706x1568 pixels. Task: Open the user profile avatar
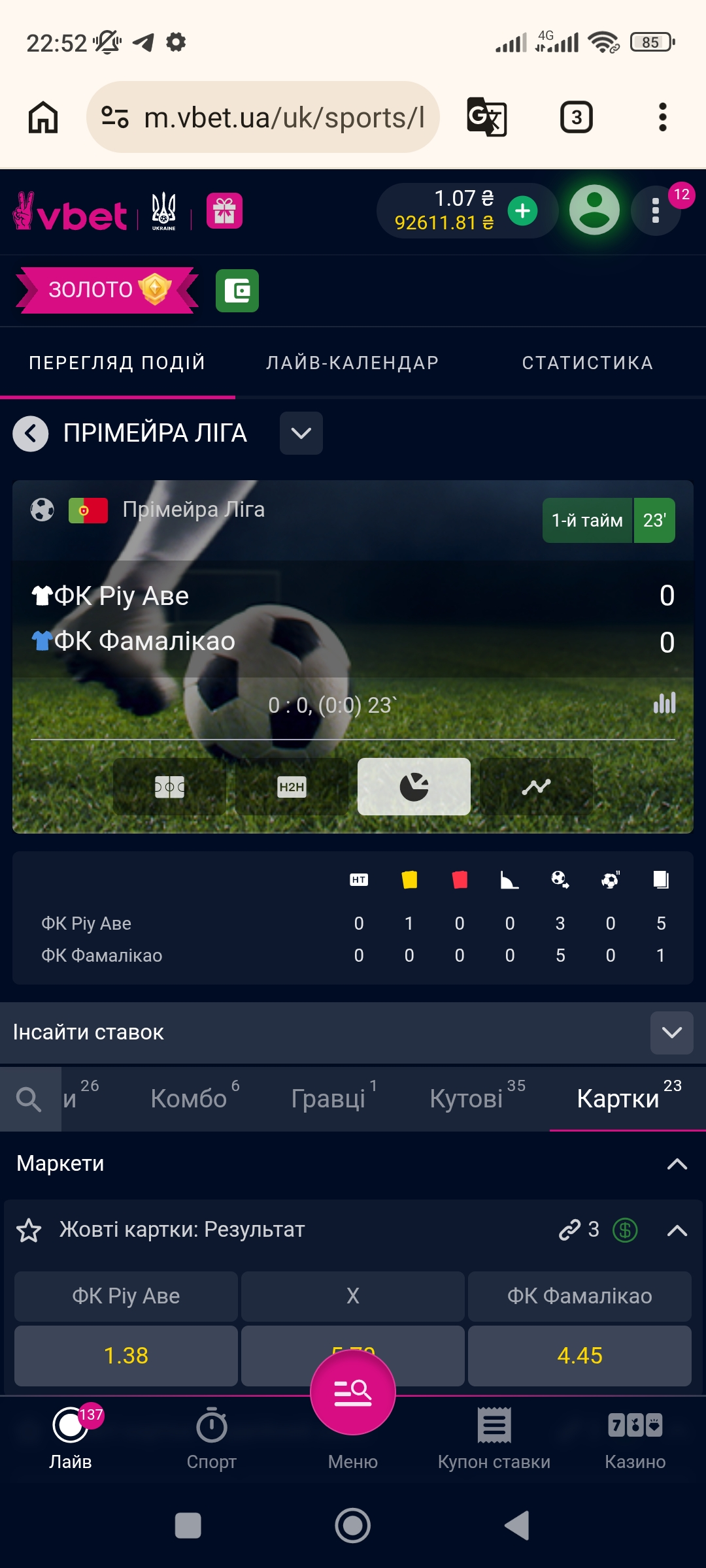click(594, 210)
